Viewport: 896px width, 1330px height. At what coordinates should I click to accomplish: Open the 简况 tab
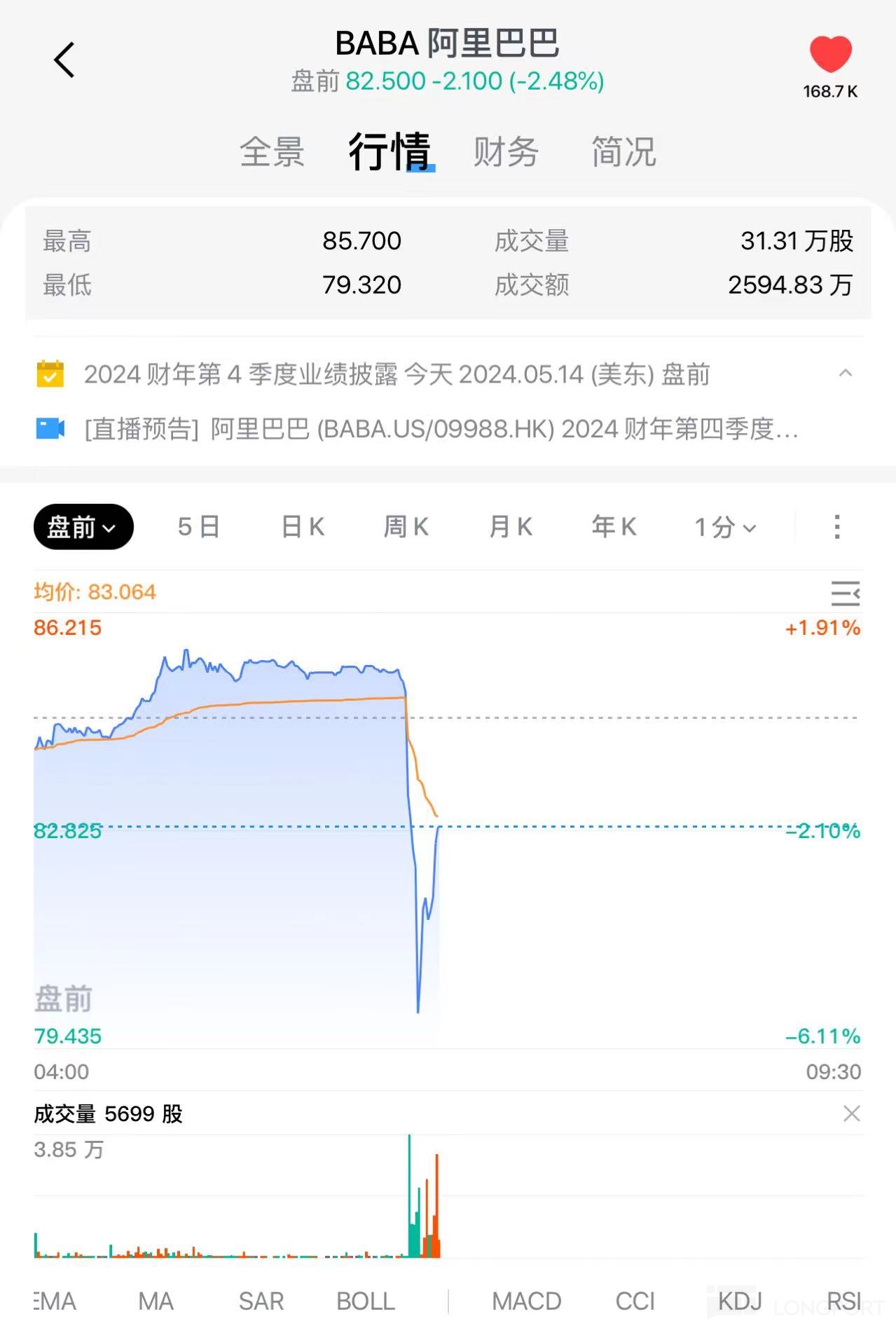(x=623, y=151)
